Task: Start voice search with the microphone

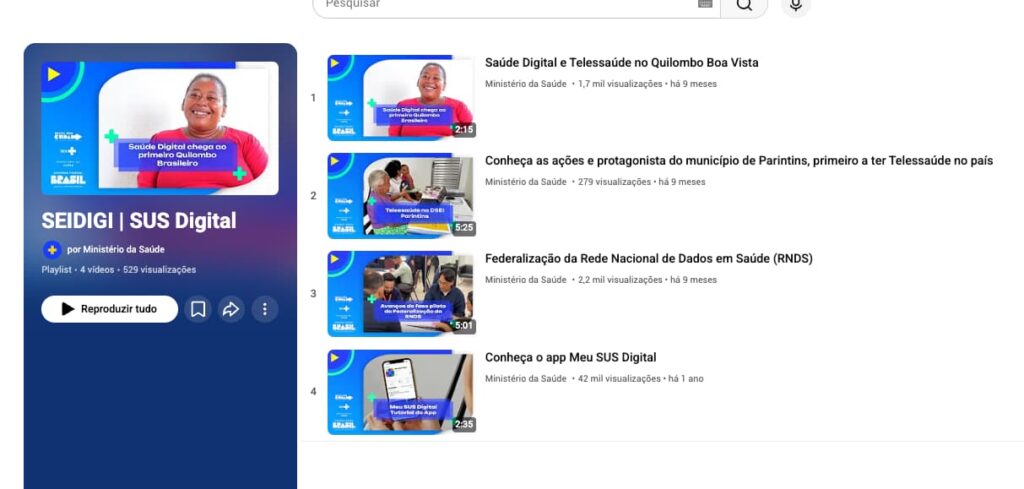Action: [x=796, y=5]
